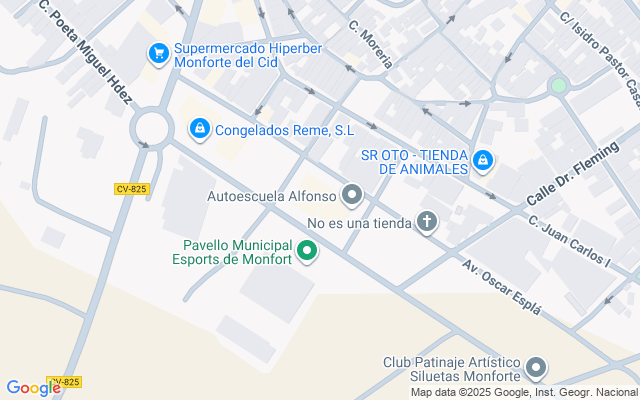
Task: Open the No es una tienda place marker
Action: tap(427, 222)
